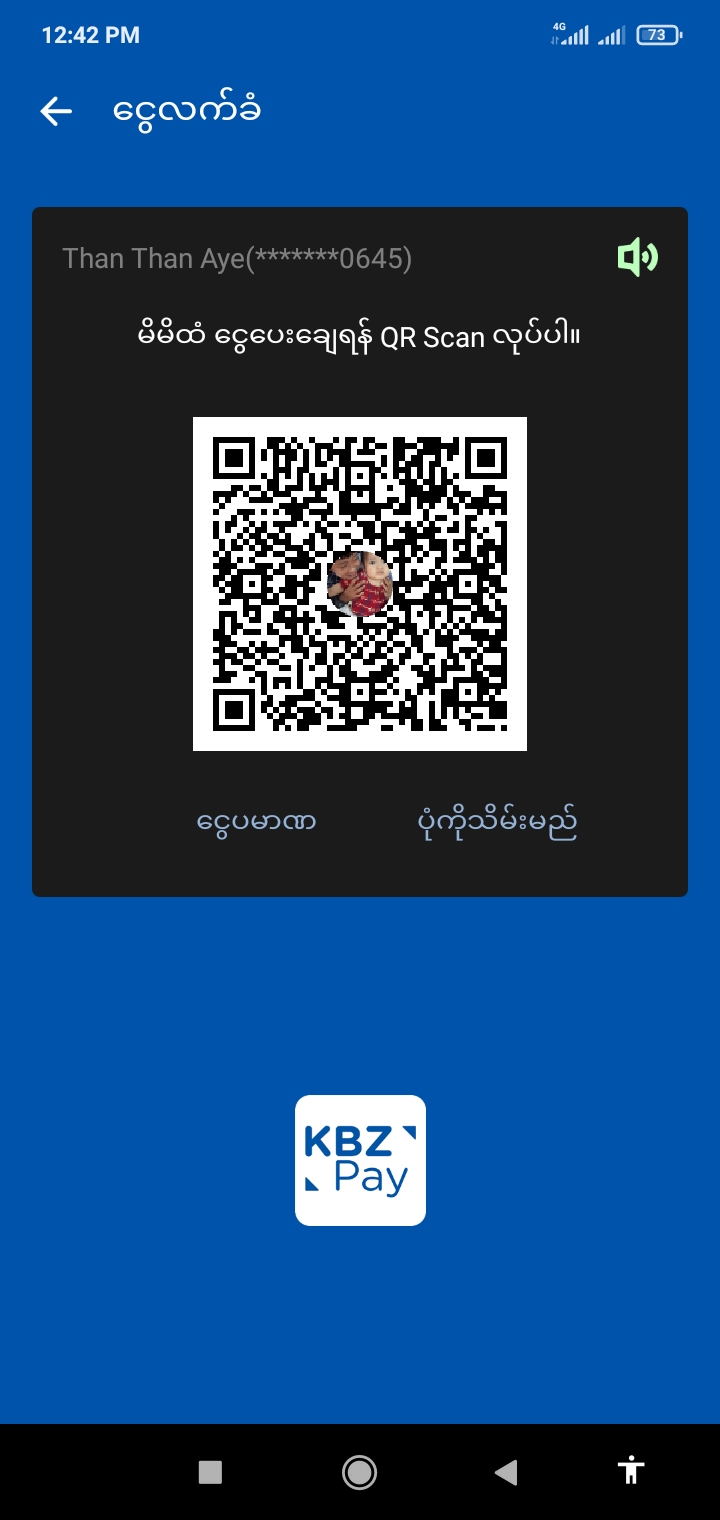Open the accessibility shortcut icon
The image size is (720, 1520).
(x=631, y=1470)
